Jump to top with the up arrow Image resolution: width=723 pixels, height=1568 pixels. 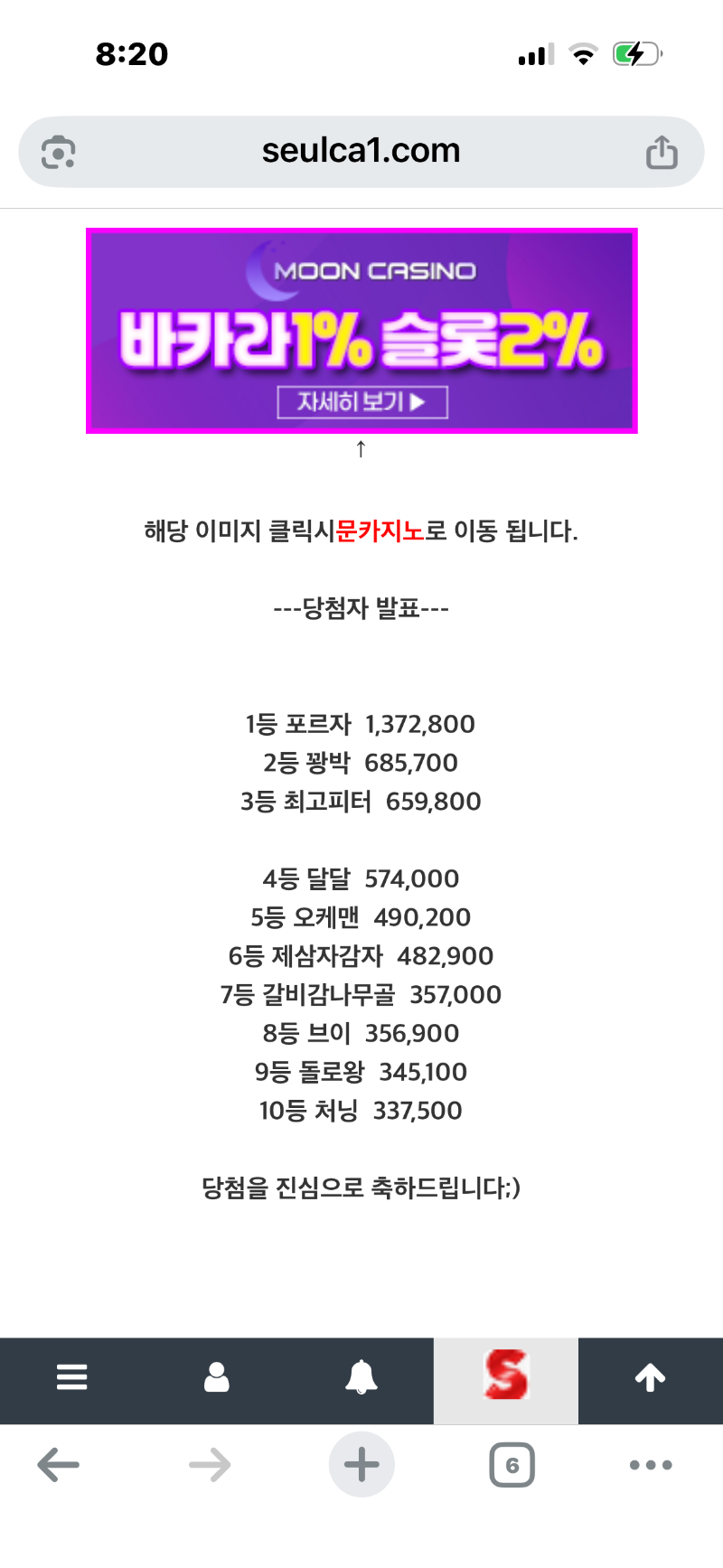point(651,1377)
